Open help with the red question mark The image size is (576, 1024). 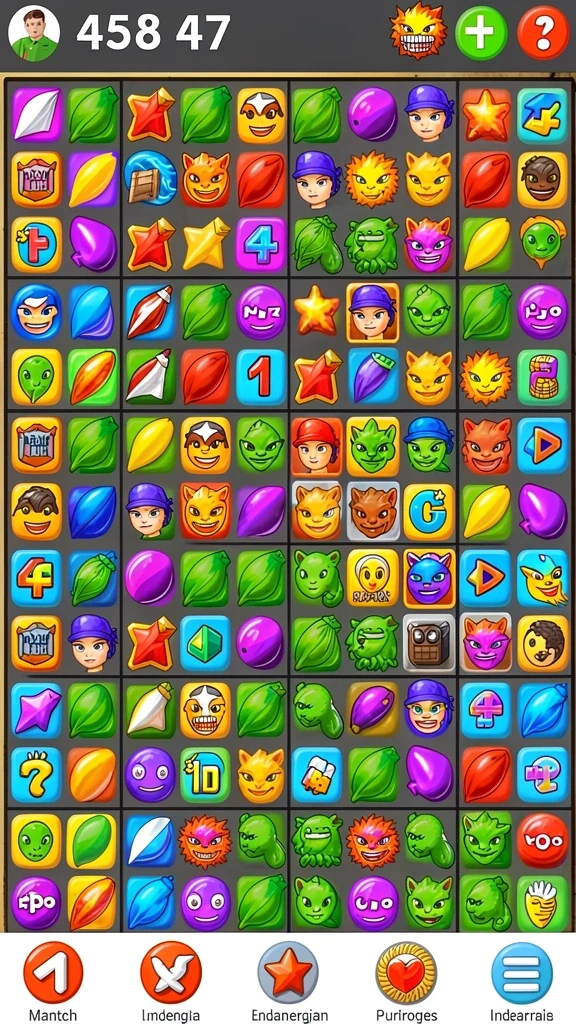point(543,32)
